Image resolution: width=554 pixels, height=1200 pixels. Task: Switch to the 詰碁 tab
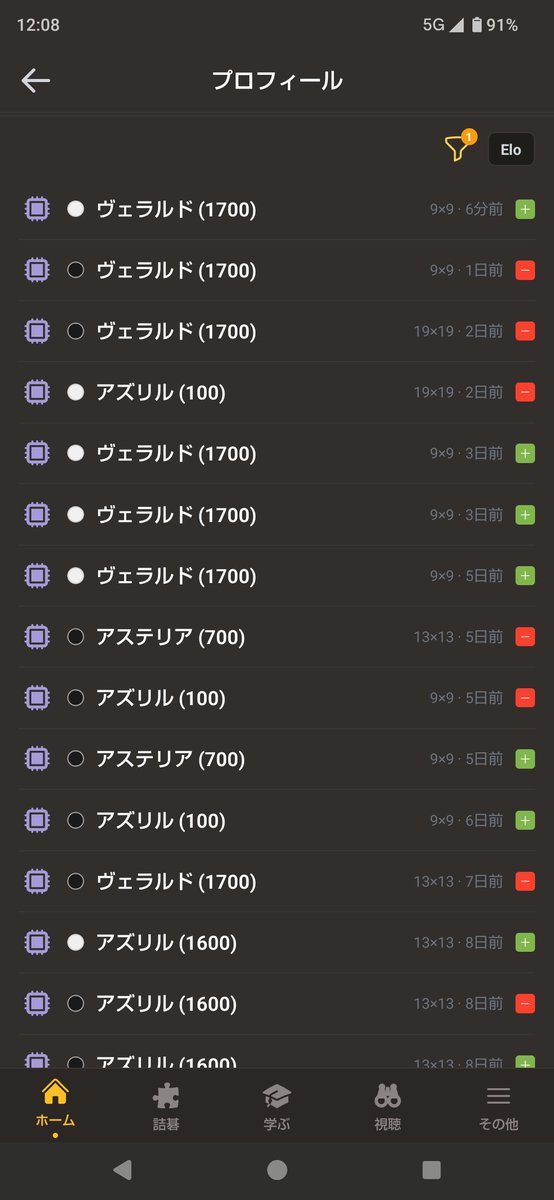[x=166, y=1106]
